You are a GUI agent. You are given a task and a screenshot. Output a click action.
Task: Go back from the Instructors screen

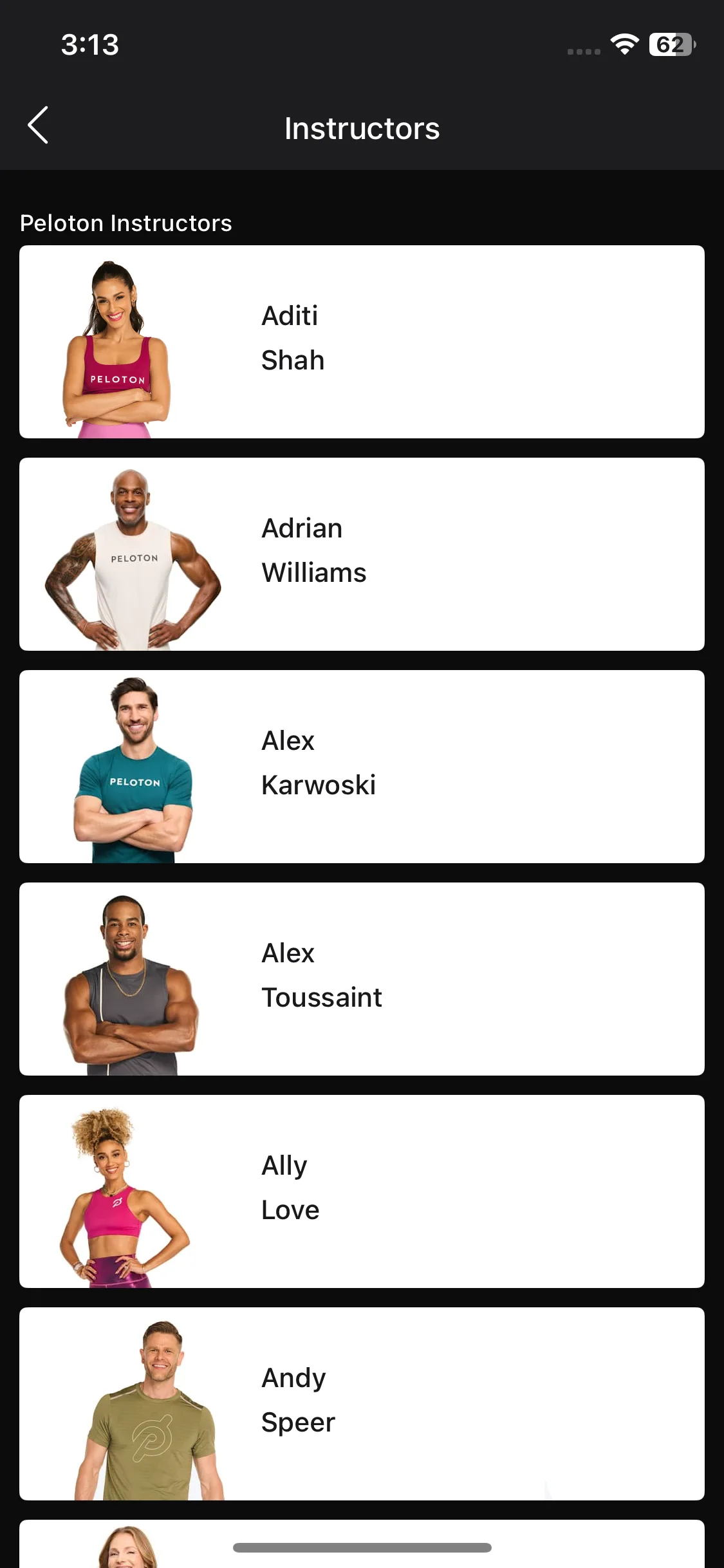click(38, 126)
